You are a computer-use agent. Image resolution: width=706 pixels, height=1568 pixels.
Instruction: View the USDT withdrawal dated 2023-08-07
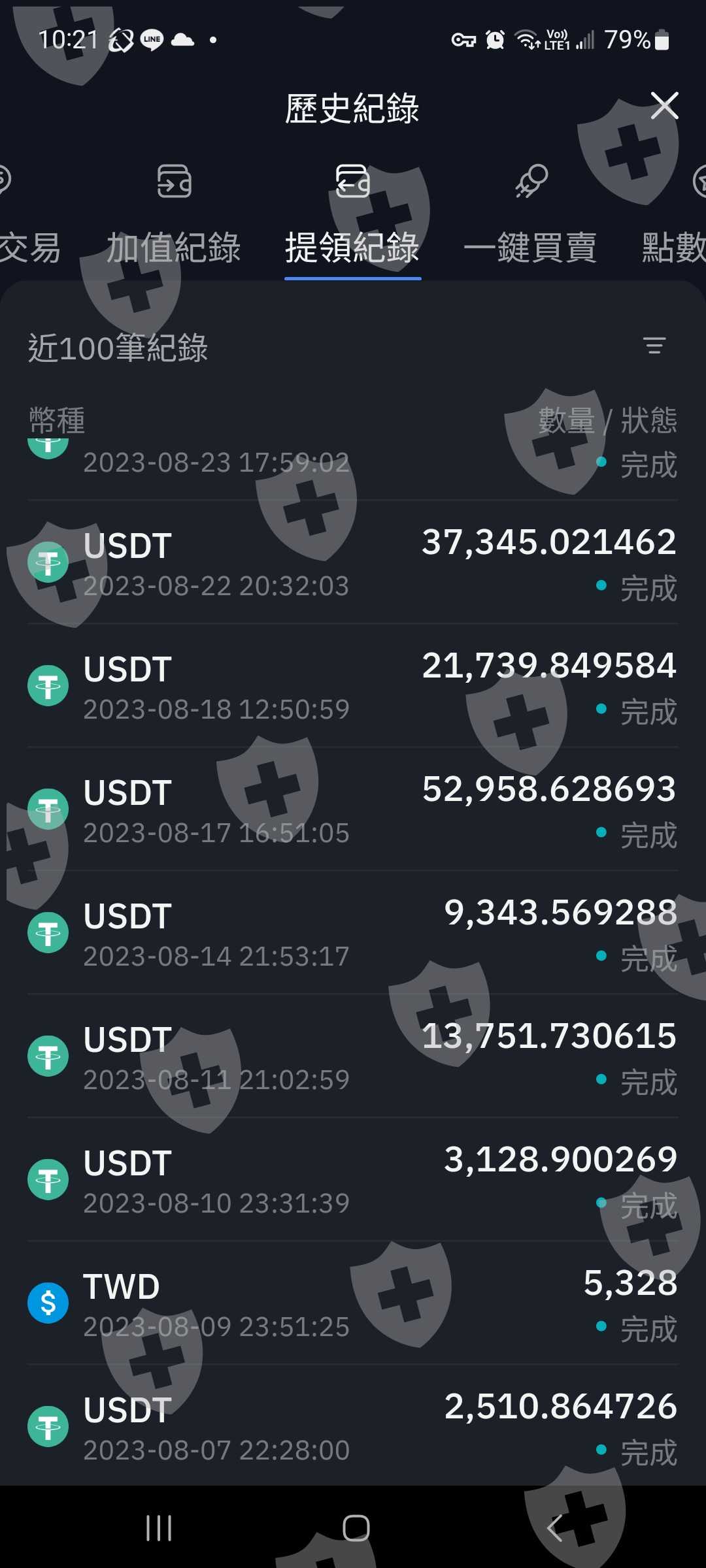click(352, 1428)
